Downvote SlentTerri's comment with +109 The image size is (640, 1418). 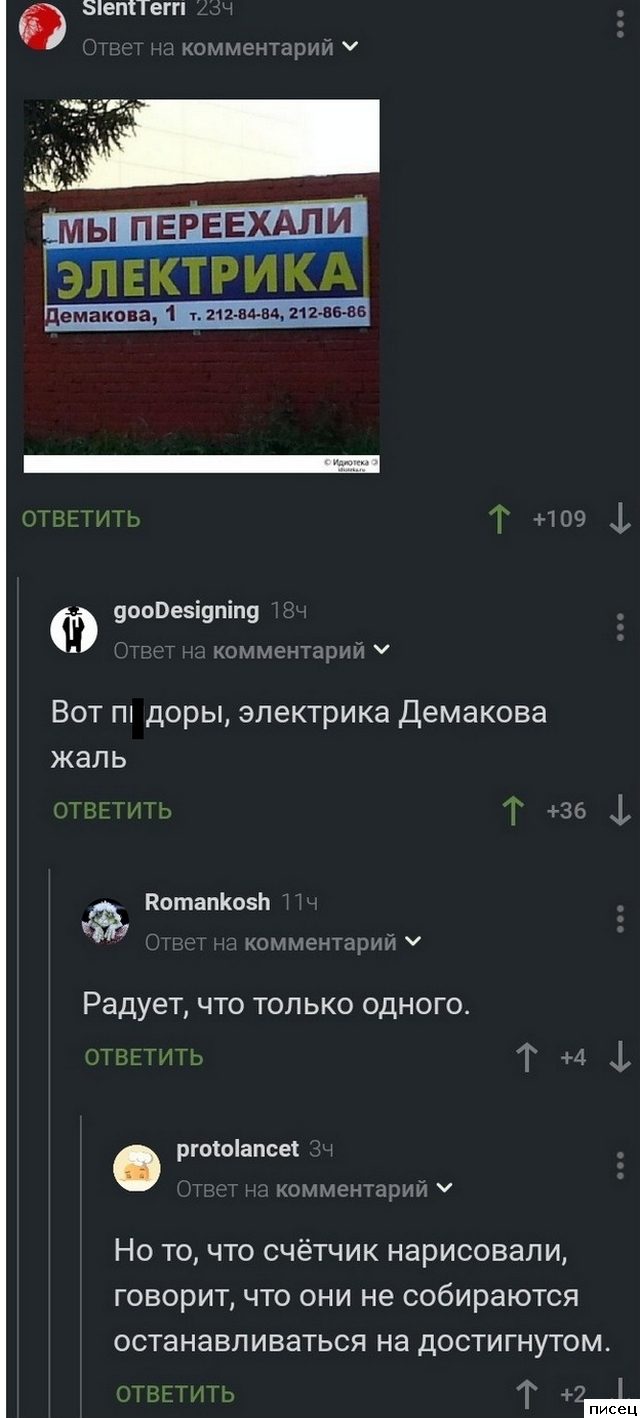[620, 518]
